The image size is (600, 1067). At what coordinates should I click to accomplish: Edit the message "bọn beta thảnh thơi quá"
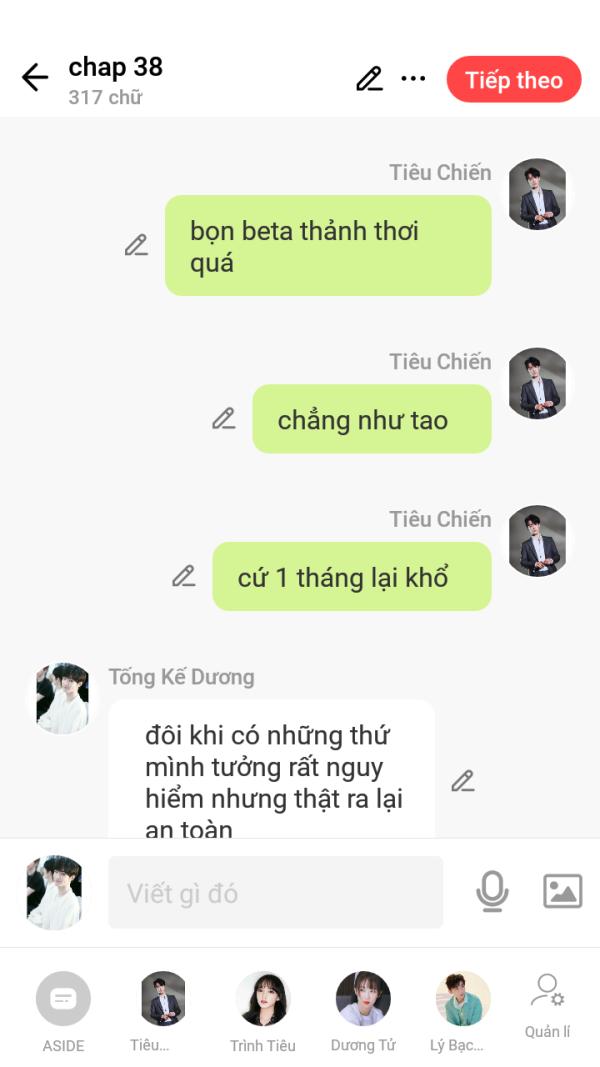click(x=136, y=245)
